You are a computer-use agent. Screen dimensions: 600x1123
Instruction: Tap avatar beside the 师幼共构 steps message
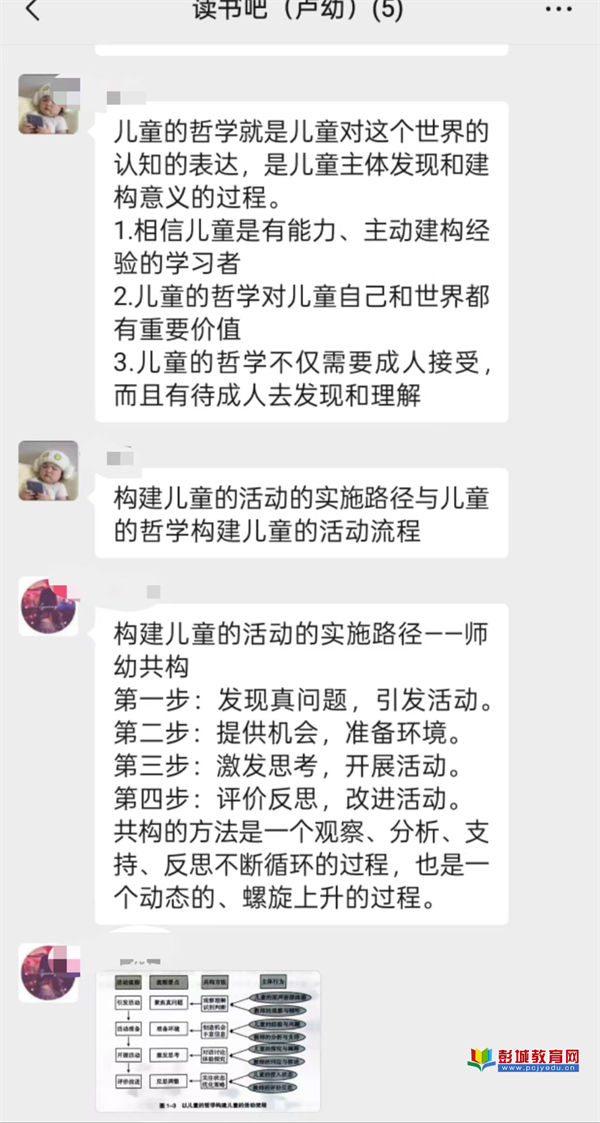point(49,606)
